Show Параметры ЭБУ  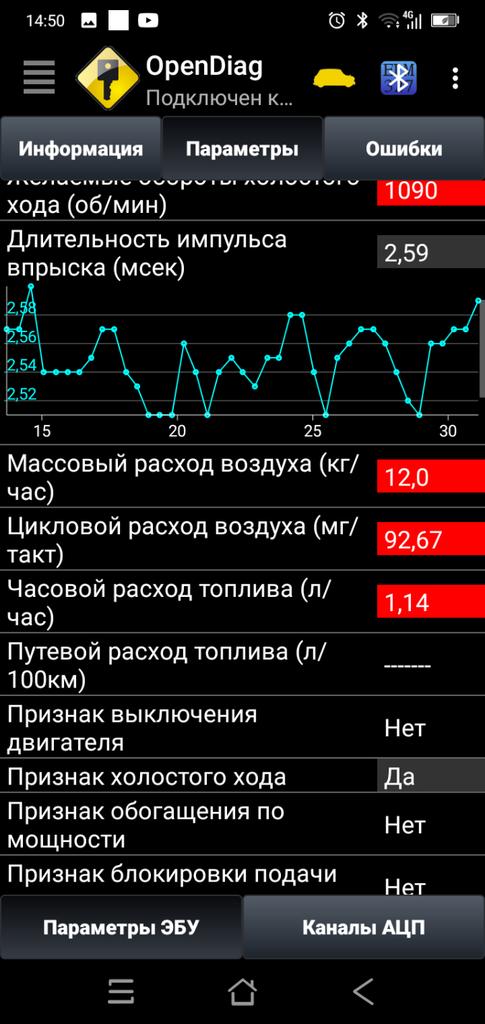(121, 927)
